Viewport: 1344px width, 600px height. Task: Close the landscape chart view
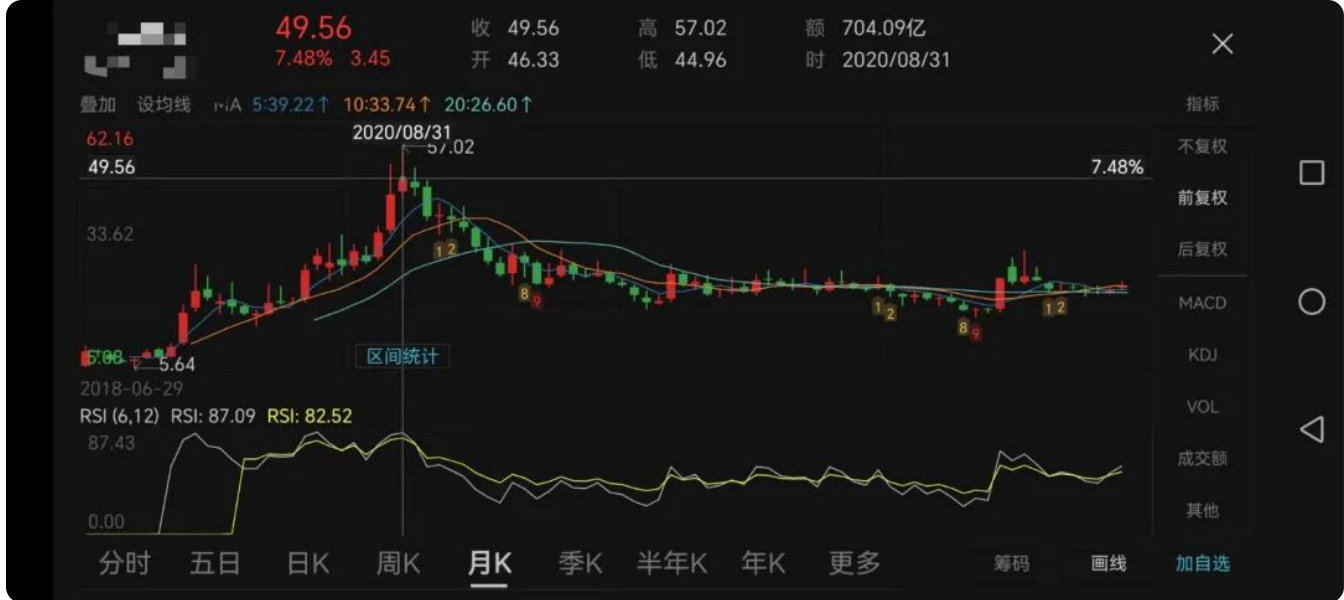[1222, 44]
